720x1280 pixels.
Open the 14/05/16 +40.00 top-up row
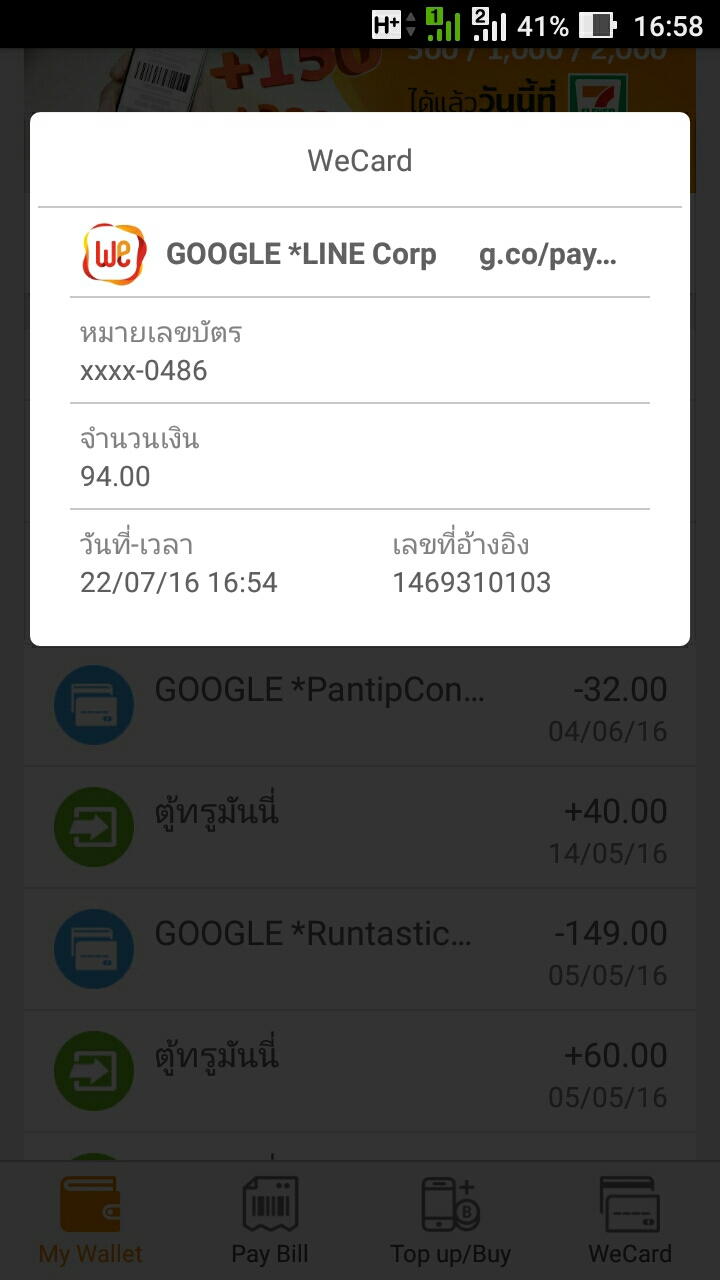[360, 828]
